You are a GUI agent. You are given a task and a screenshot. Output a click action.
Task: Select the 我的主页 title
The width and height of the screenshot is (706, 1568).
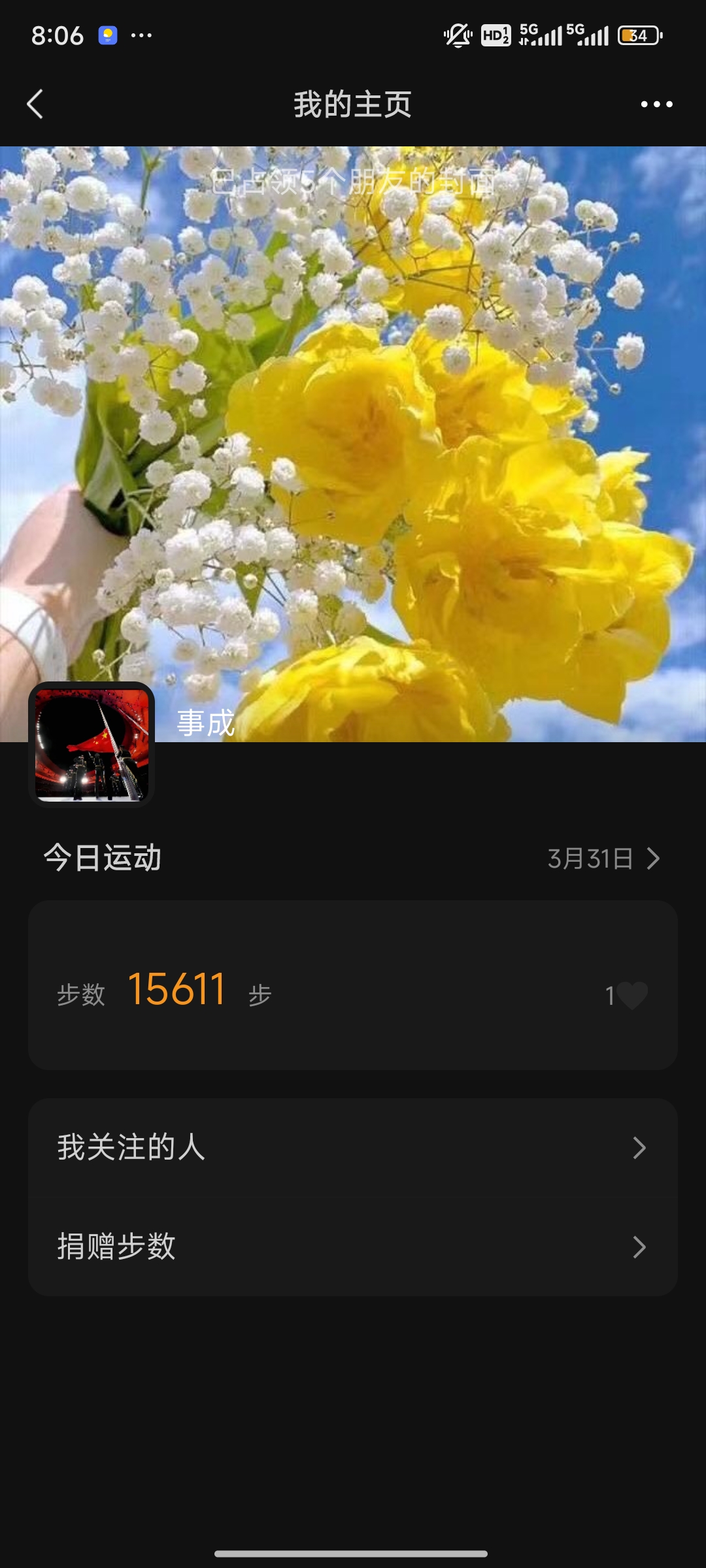tap(353, 103)
